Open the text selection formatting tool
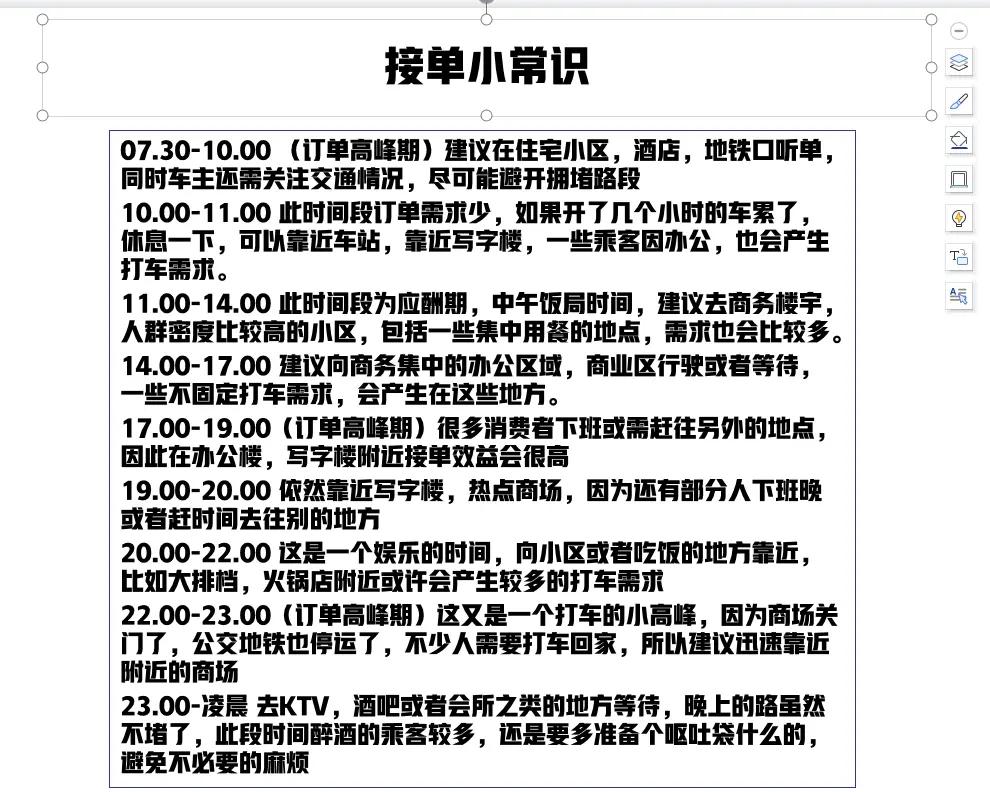This screenshot has width=990, height=792. (x=959, y=296)
